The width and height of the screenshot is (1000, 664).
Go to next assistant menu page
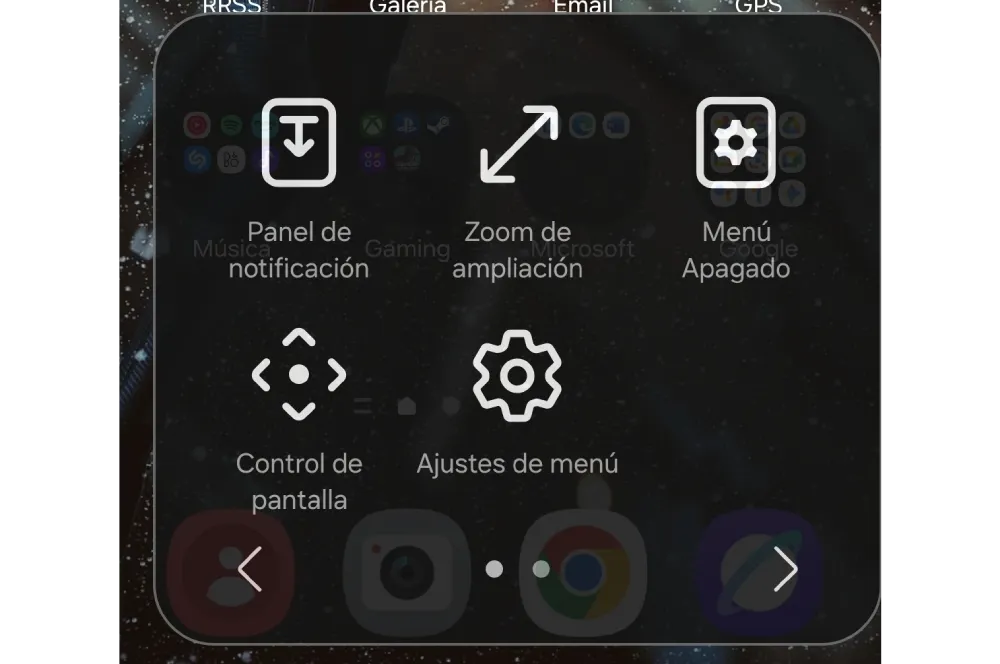[786, 569]
